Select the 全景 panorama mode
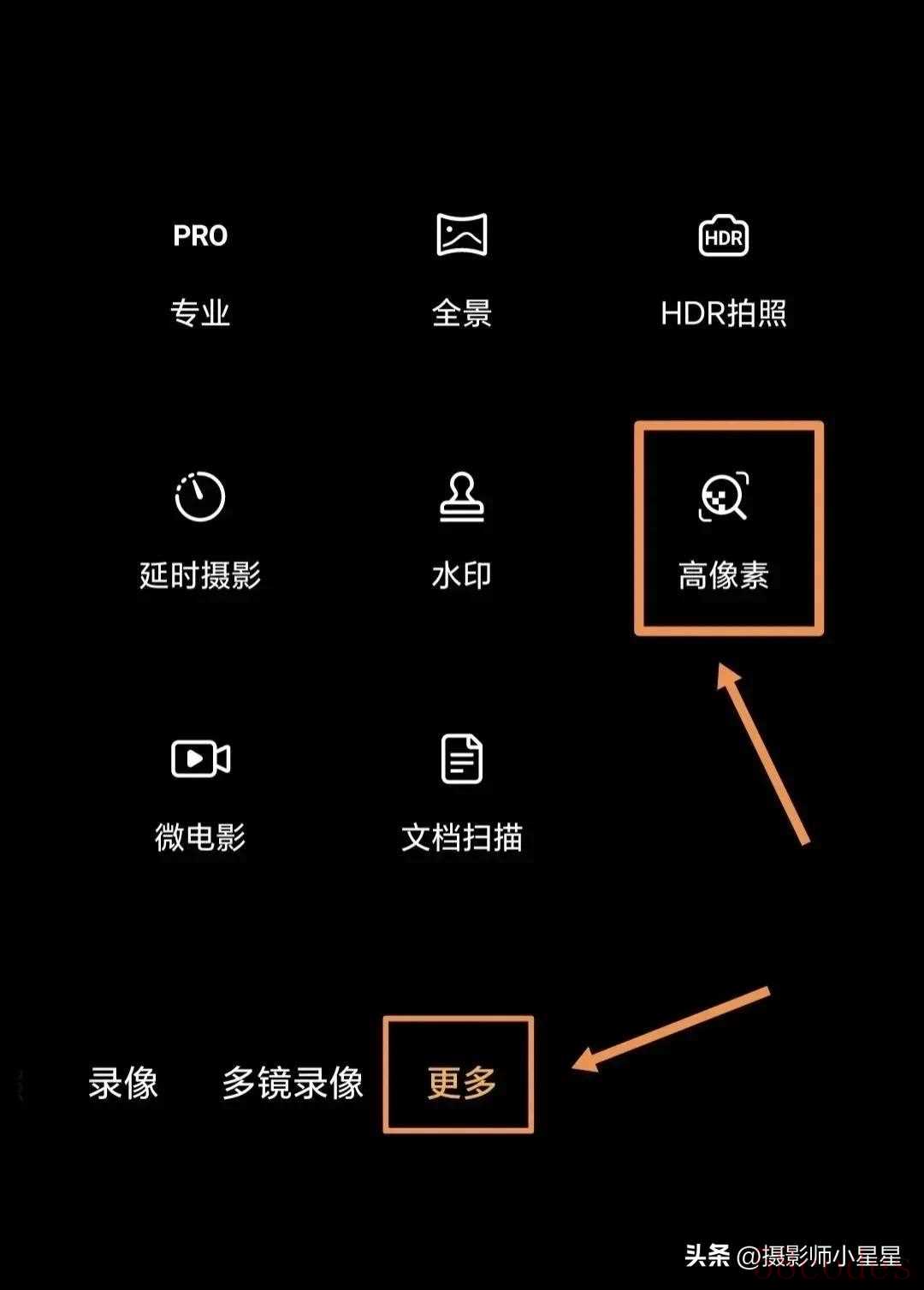 462,270
